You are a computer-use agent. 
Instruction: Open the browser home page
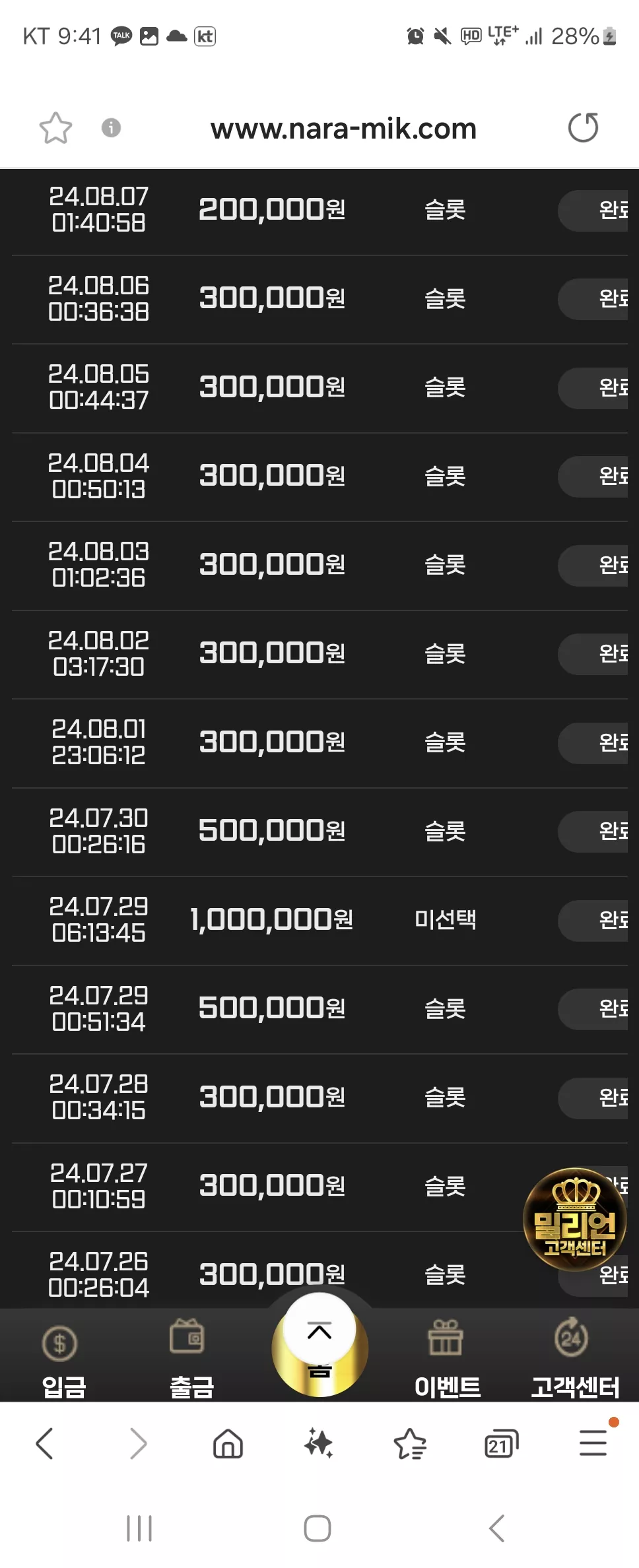[x=228, y=1443]
